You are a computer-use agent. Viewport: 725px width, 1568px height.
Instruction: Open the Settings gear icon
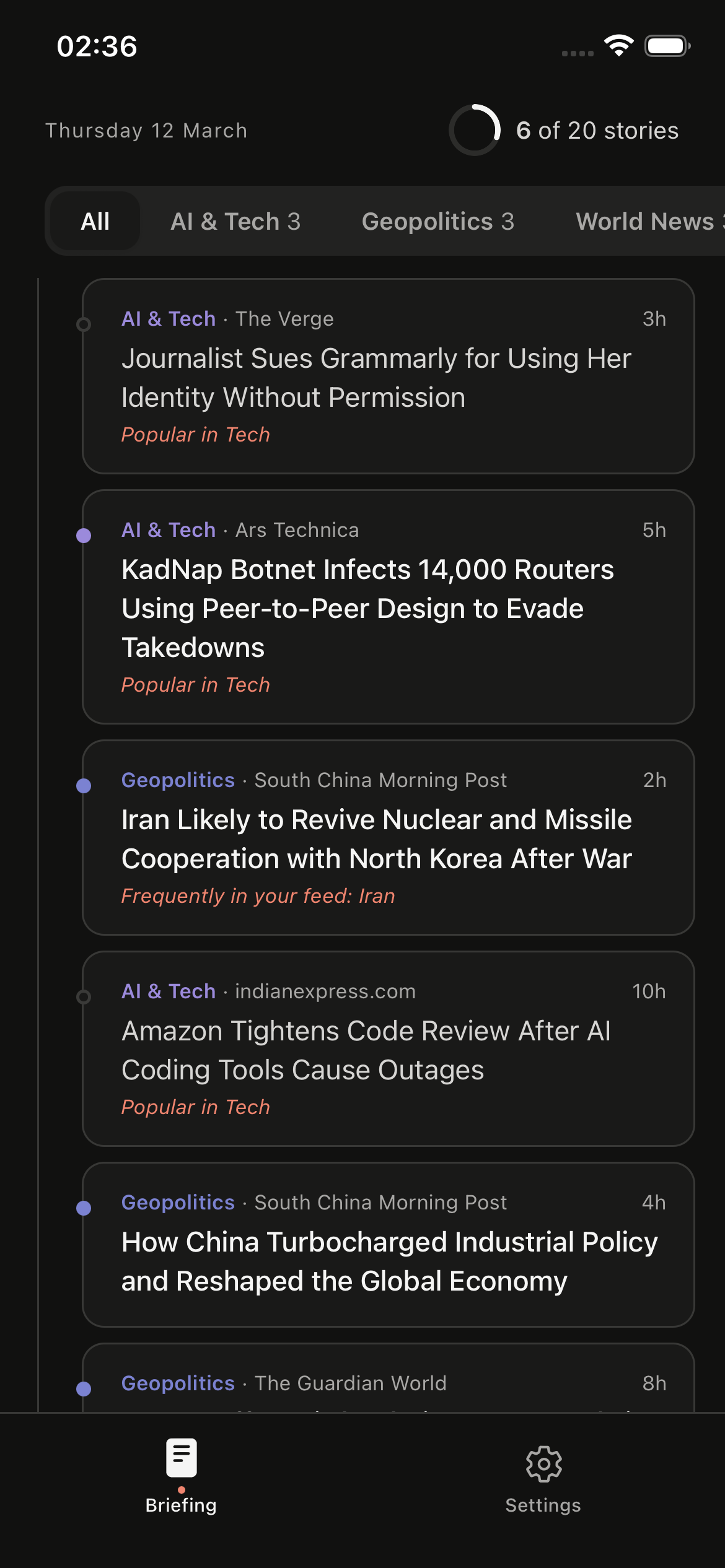pyautogui.click(x=542, y=1463)
